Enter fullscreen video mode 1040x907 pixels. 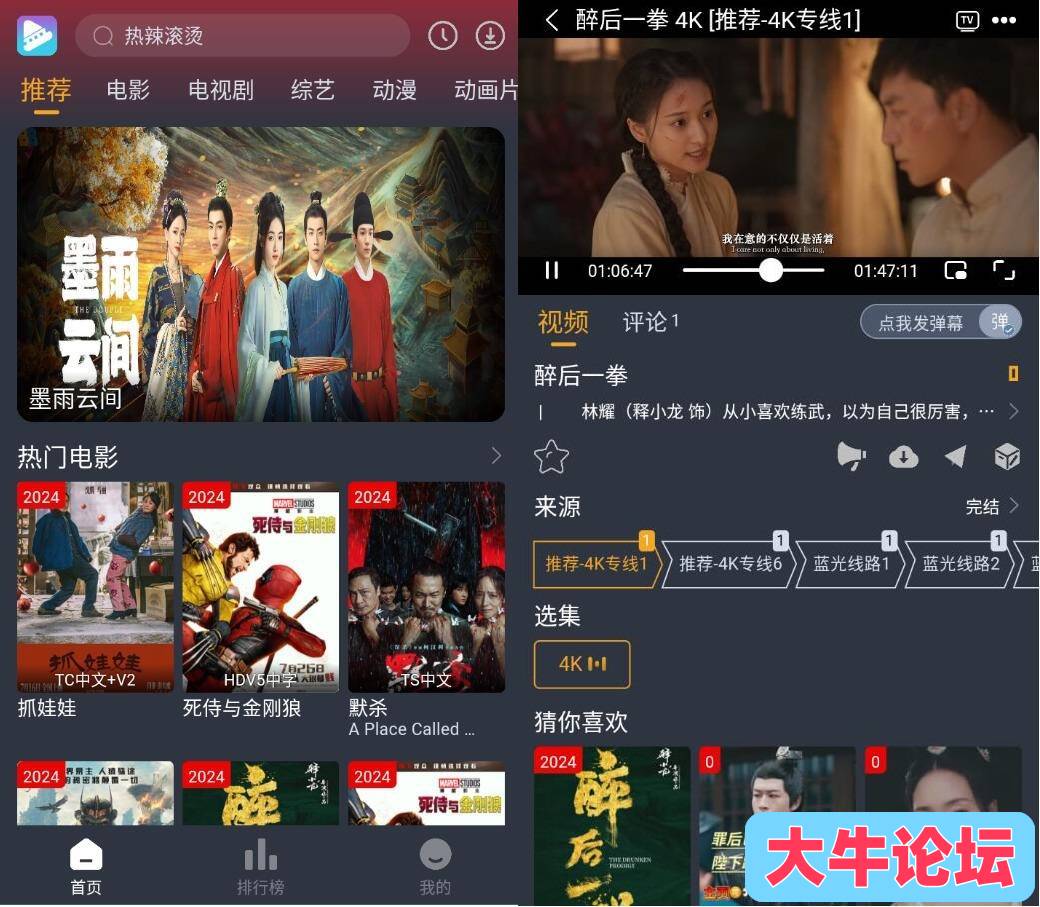pyautogui.click(x=1003, y=270)
